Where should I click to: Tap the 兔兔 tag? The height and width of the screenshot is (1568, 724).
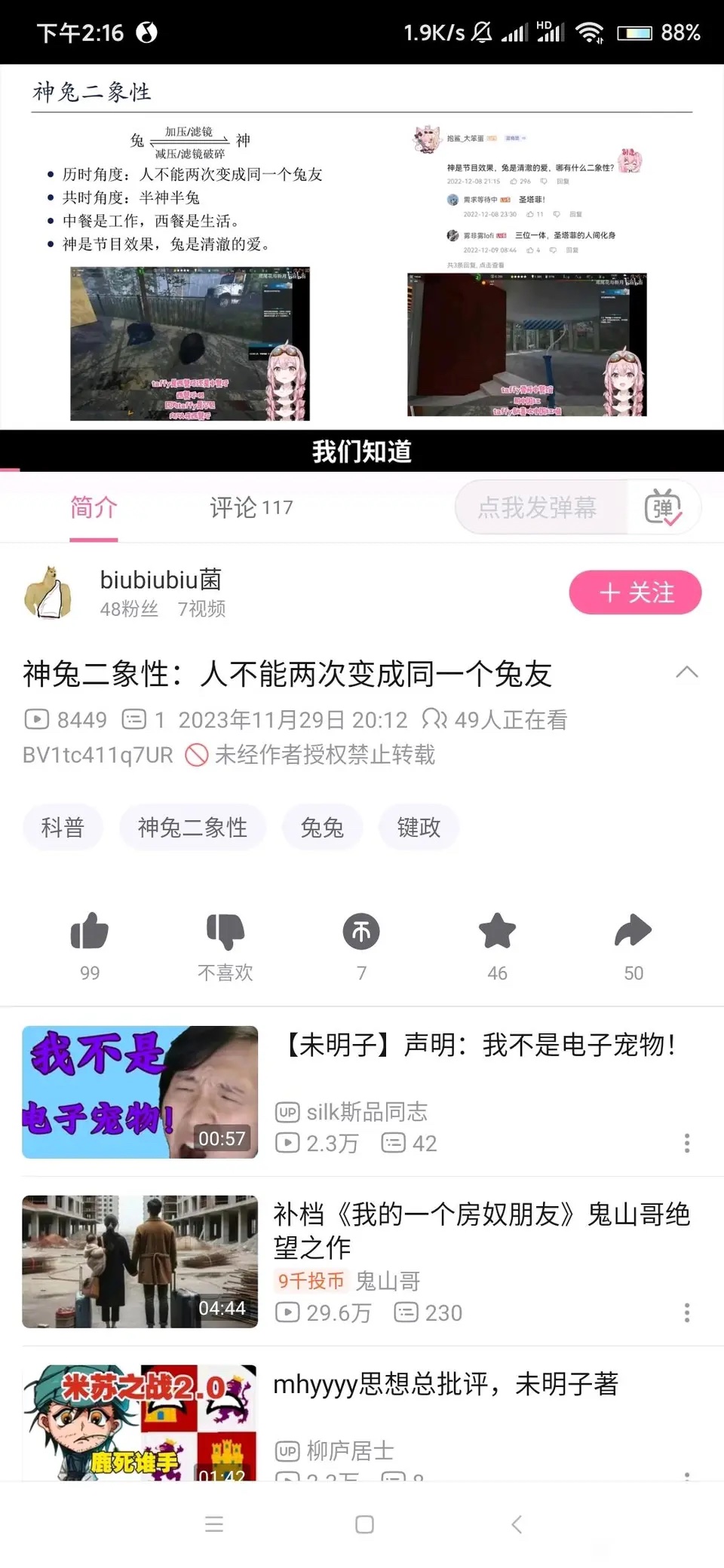click(x=322, y=828)
